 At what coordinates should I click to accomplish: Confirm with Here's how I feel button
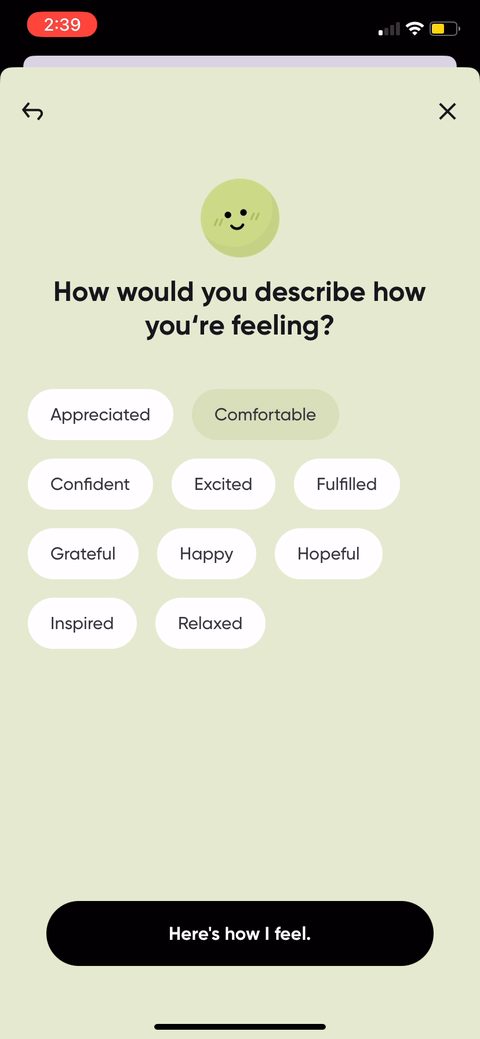tap(240, 934)
